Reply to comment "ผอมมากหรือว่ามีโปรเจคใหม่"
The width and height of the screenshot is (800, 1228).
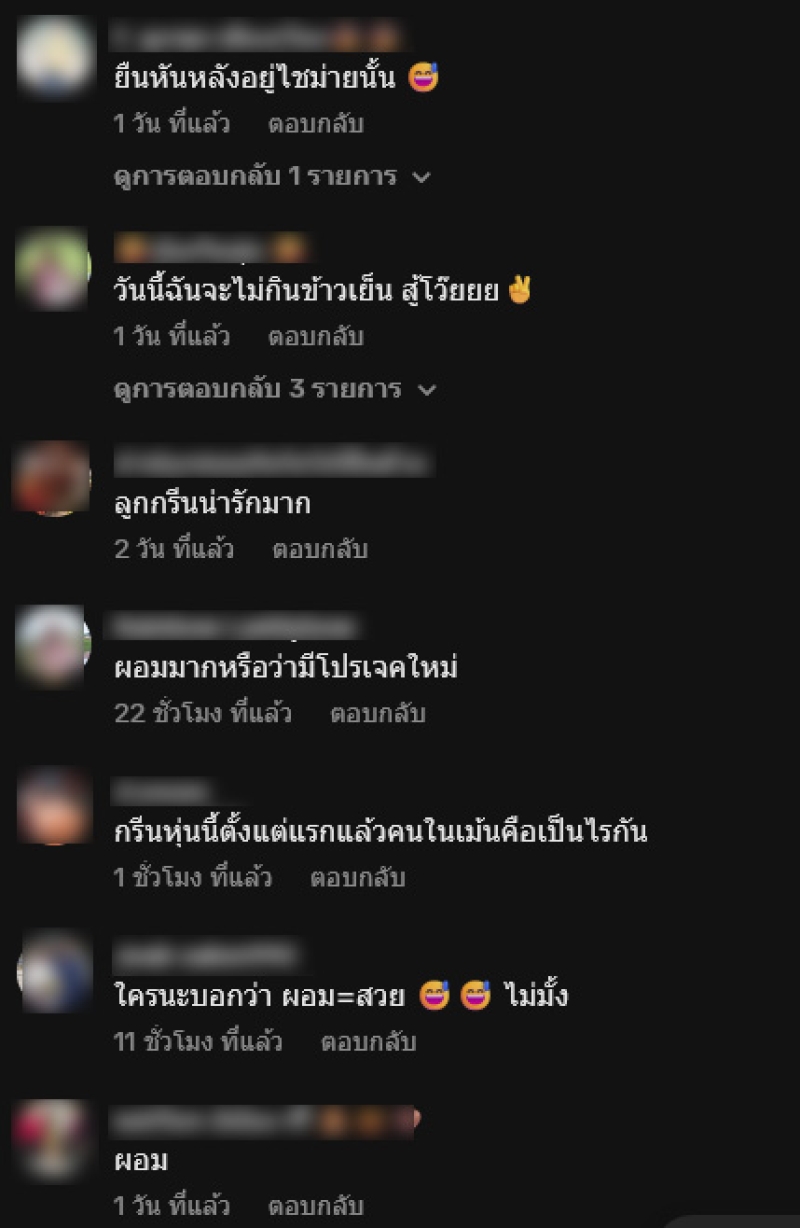378,713
